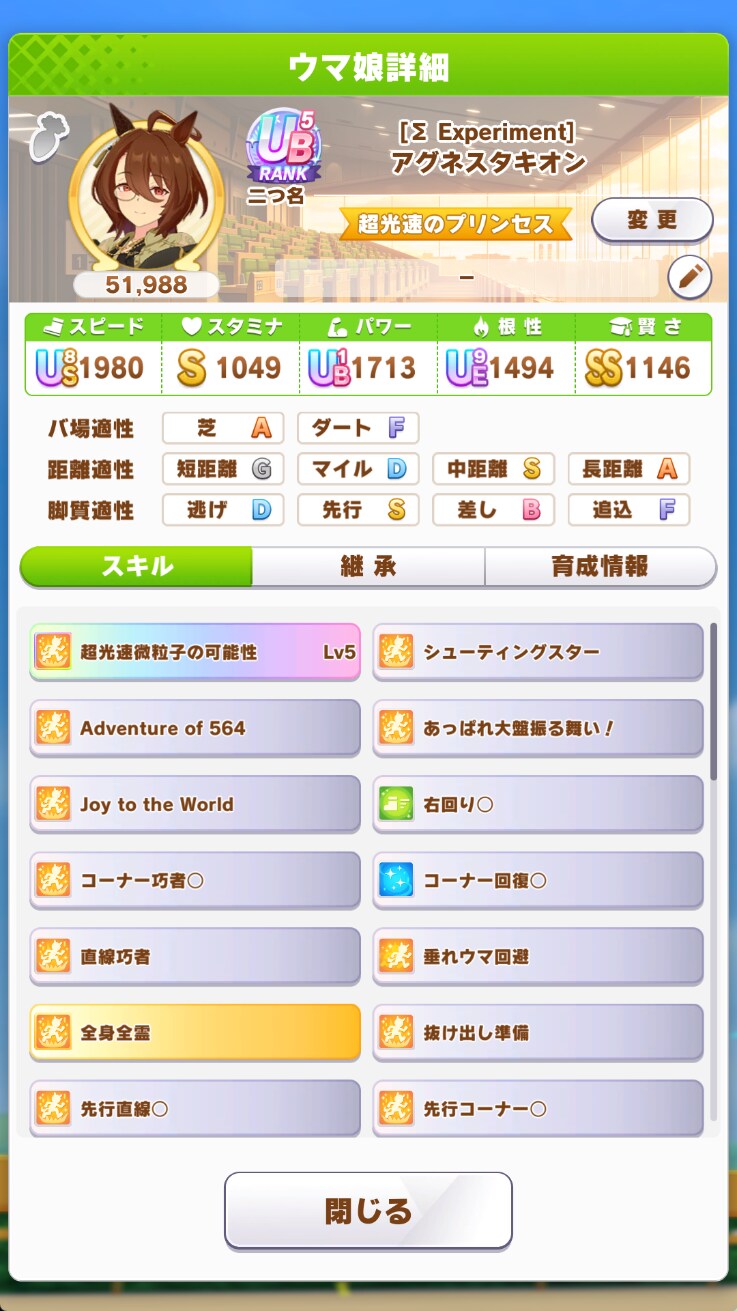Open the 先行コーナー○ skill
737x1311 pixels.
538,1108
